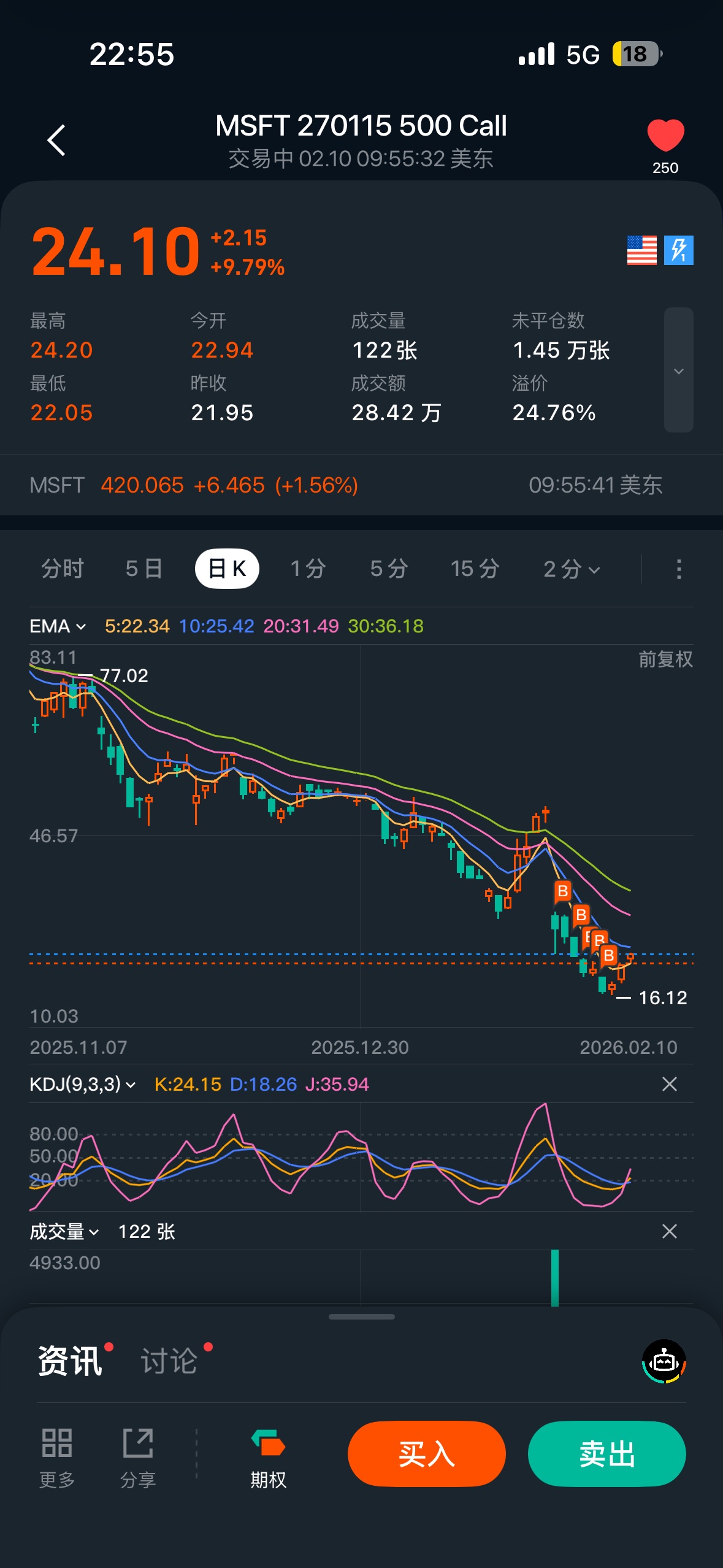
Task: Go back using the top-left arrow
Action: (56, 140)
